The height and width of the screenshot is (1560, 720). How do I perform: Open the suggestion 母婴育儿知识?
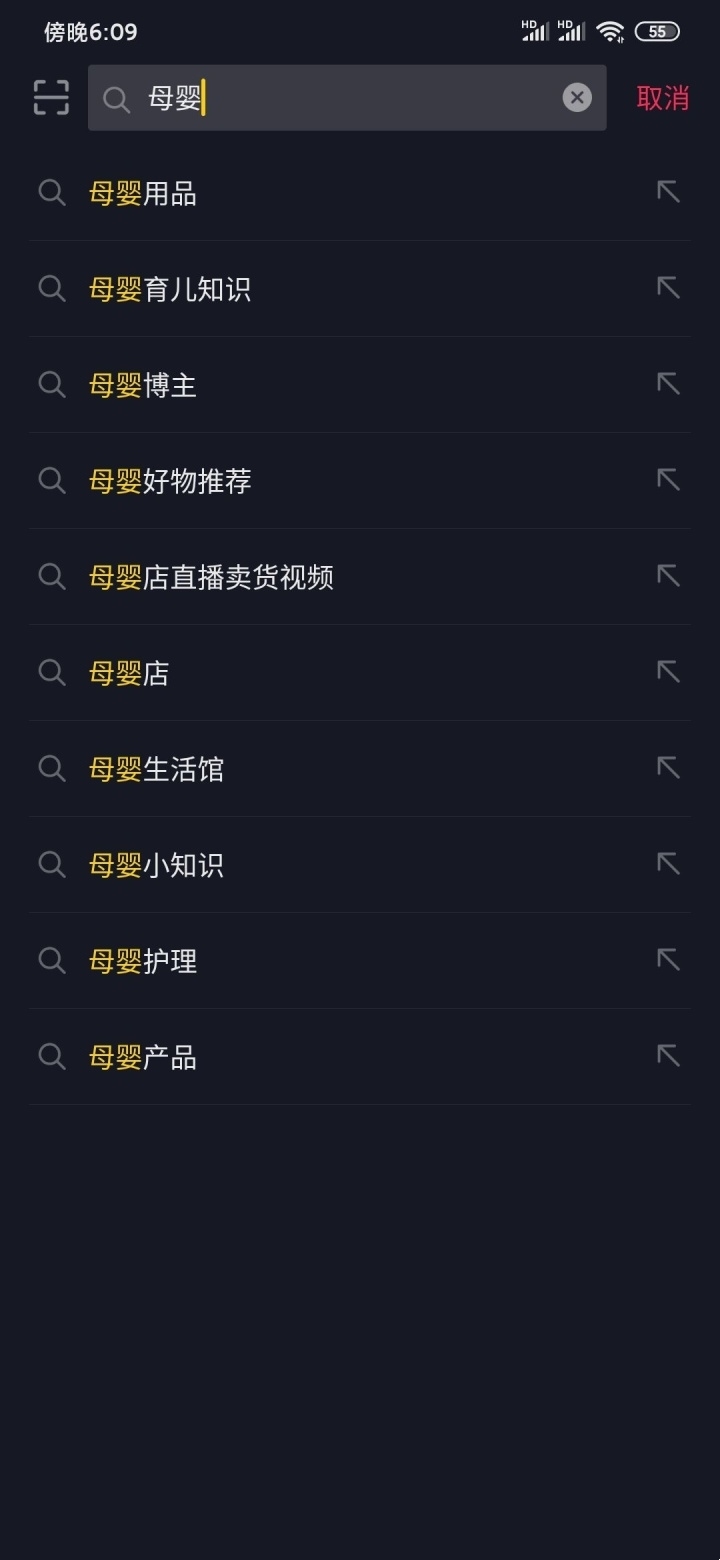tap(360, 289)
